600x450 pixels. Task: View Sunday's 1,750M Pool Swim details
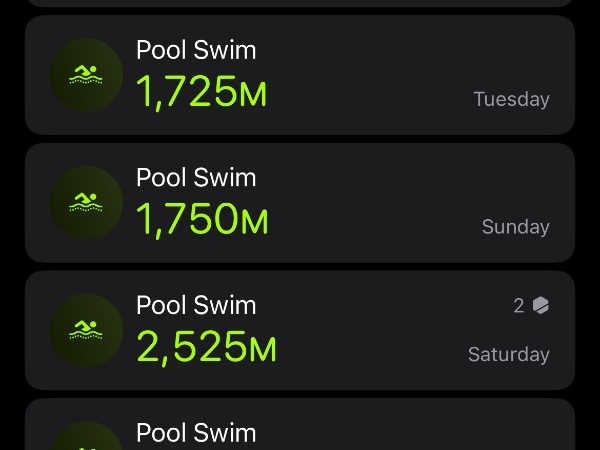[x=300, y=203]
